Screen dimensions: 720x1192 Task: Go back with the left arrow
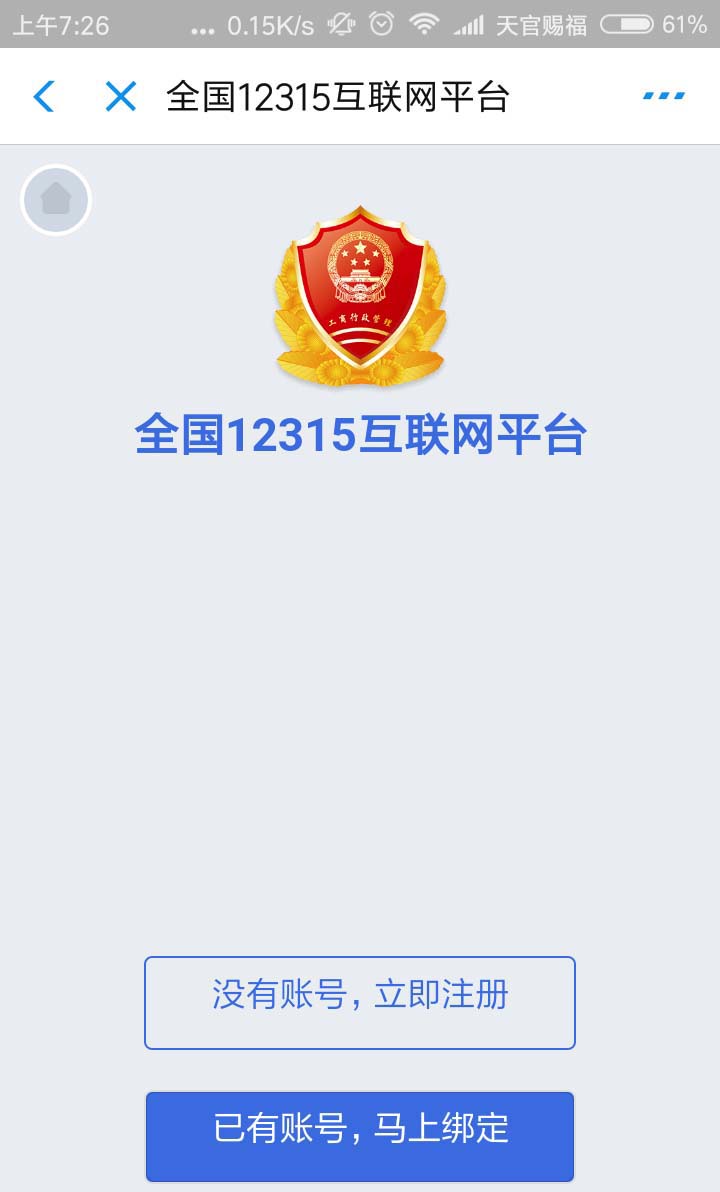pos(44,97)
